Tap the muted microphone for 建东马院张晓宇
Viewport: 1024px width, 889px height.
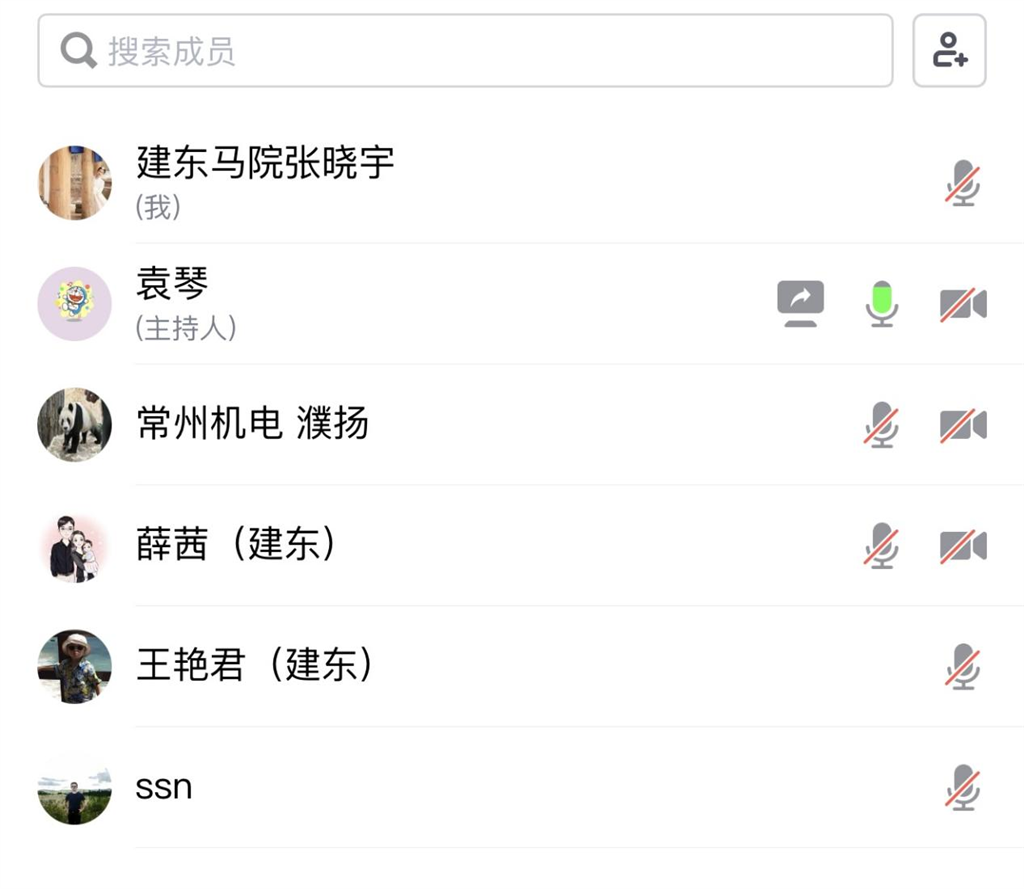click(x=963, y=183)
